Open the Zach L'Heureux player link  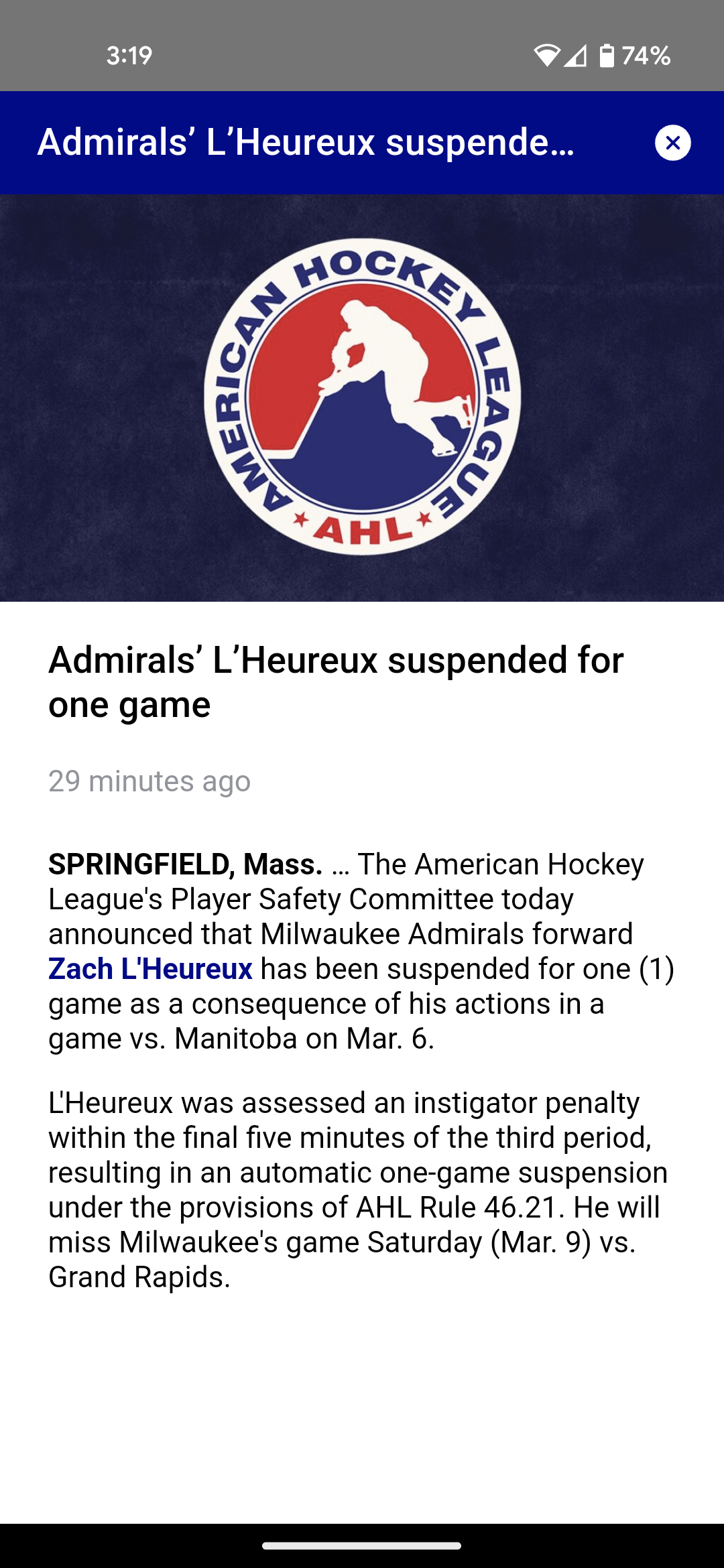[150, 969]
